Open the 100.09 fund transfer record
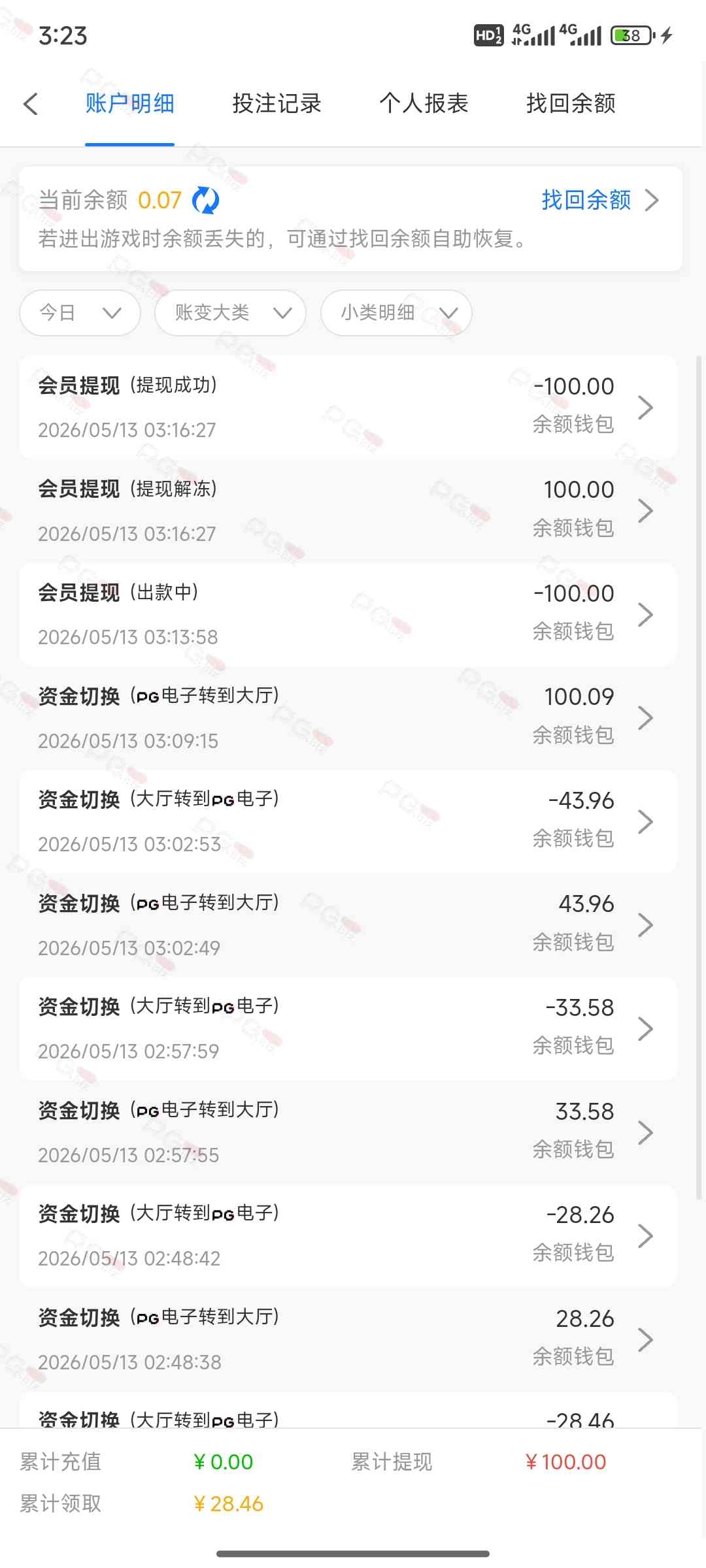This screenshot has height=1568, width=706. click(x=348, y=718)
